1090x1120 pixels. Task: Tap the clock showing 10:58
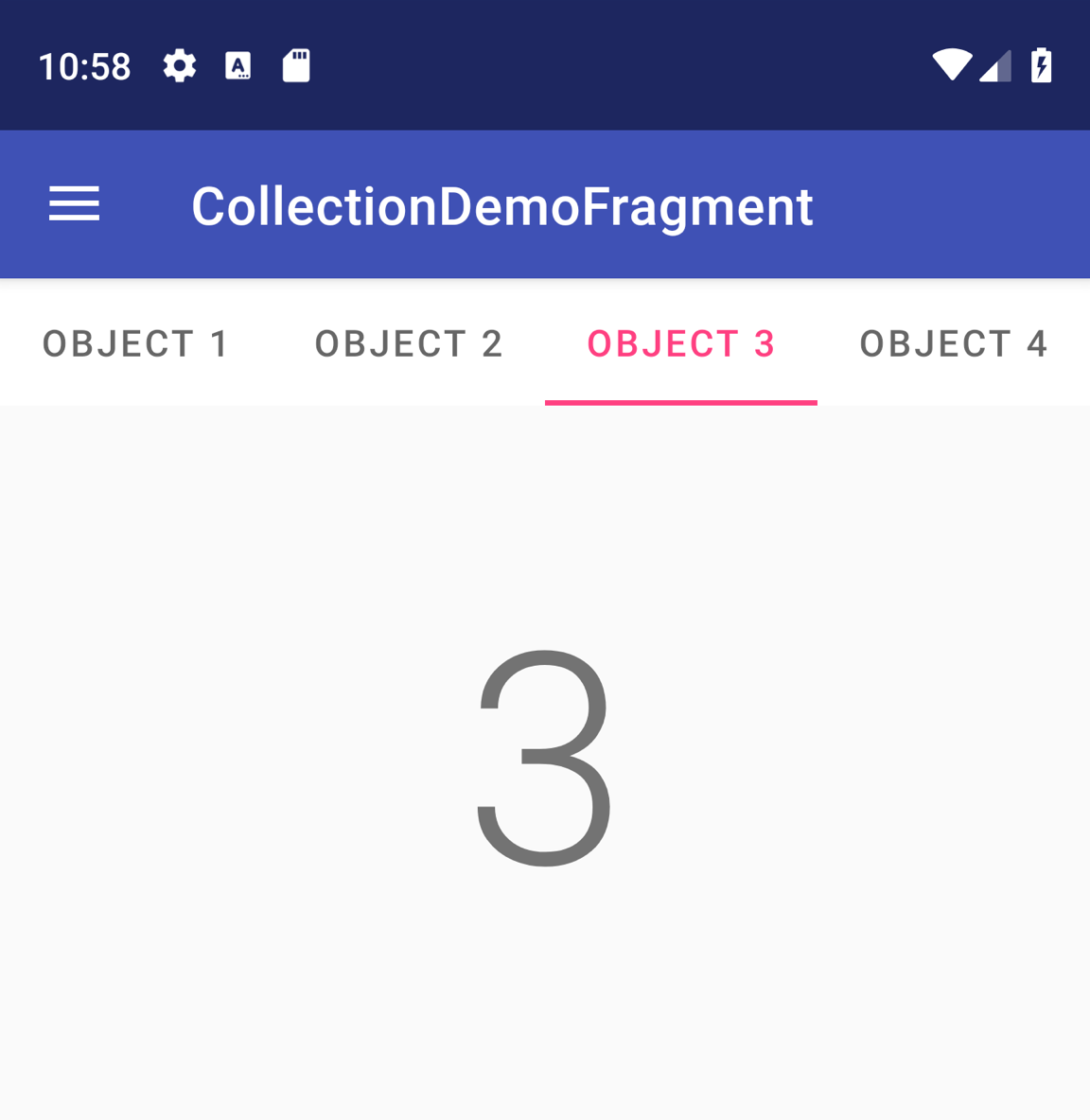[x=84, y=65]
